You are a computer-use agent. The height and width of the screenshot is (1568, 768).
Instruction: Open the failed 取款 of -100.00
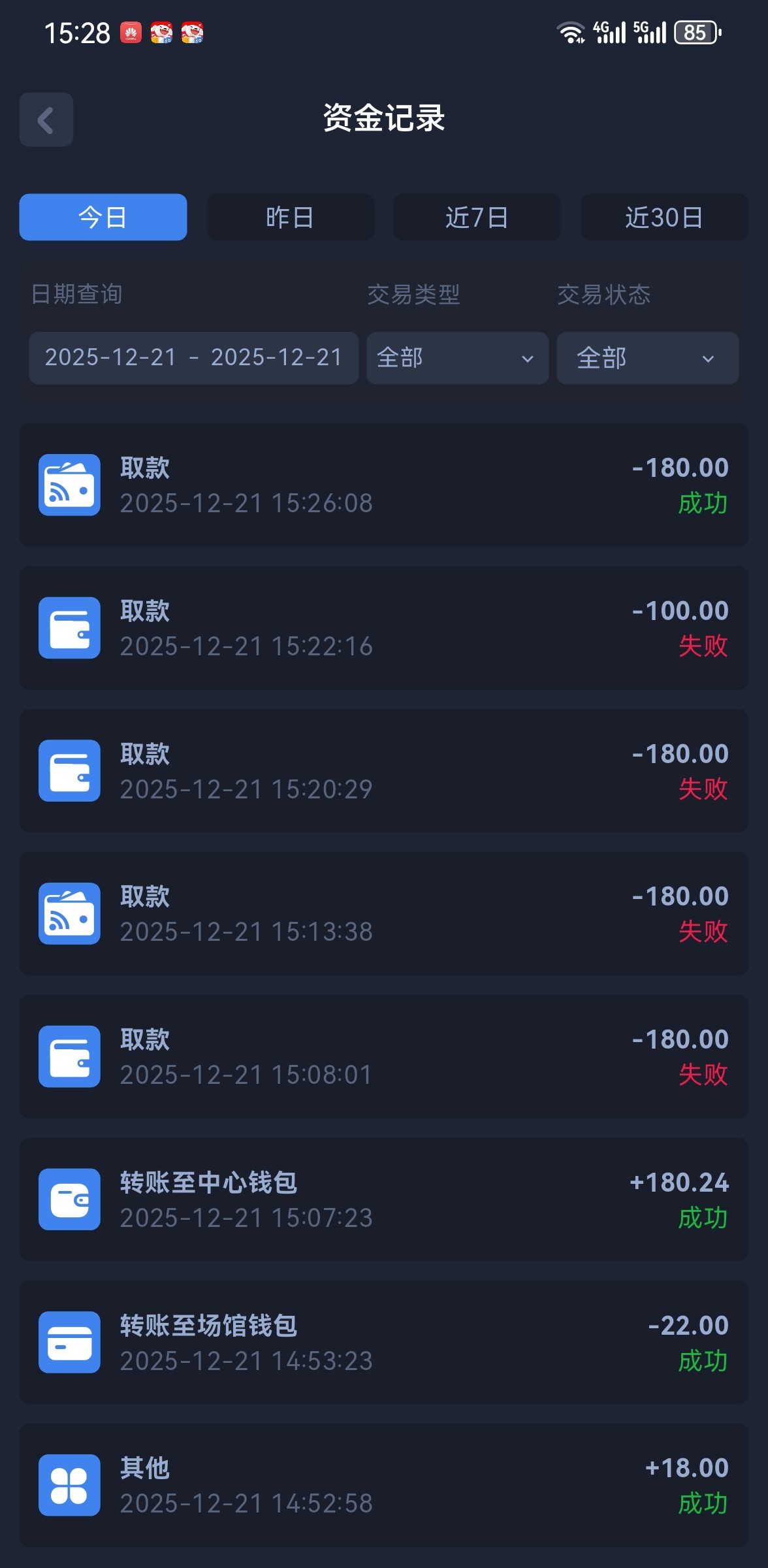tap(383, 628)
